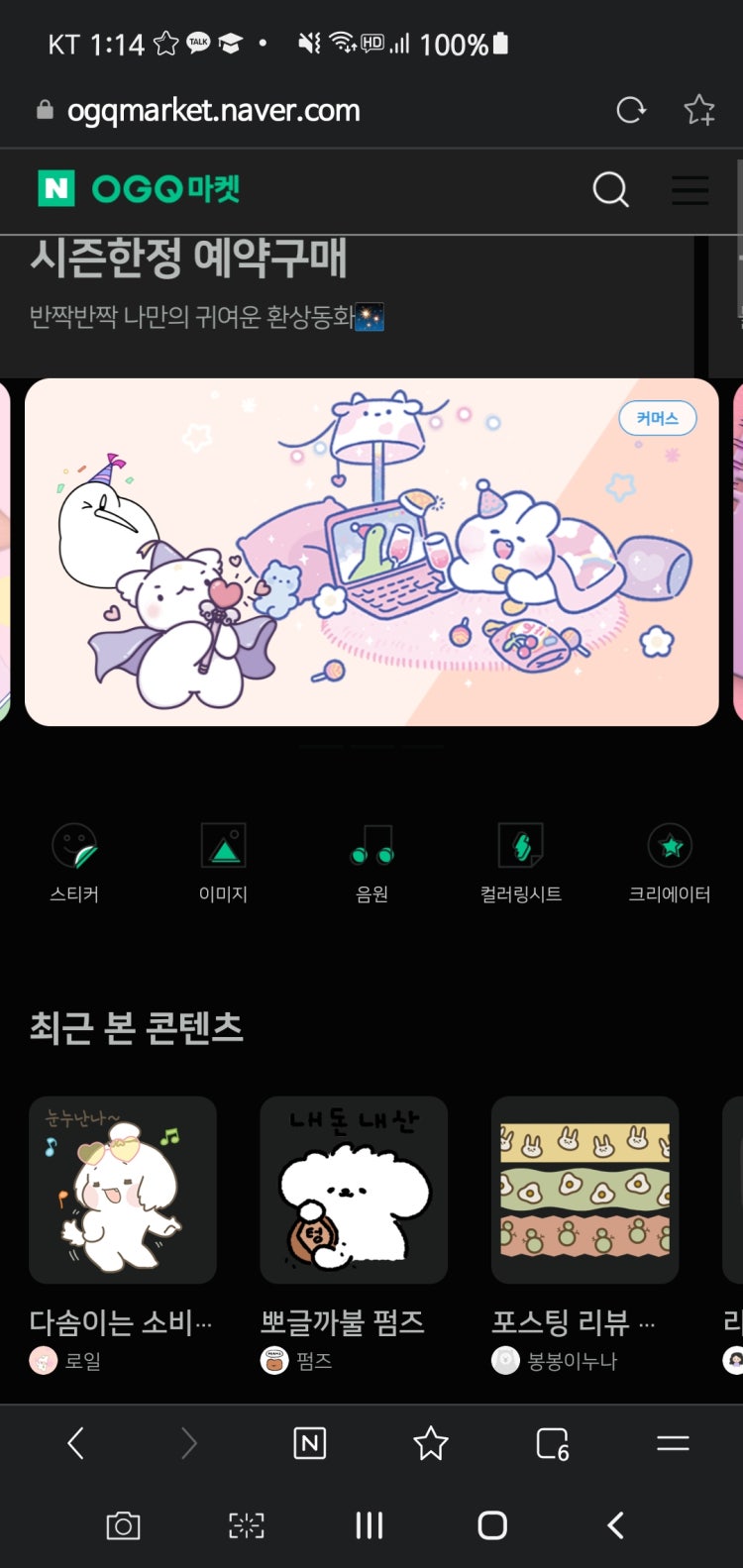Open the seasonal reservation banner card

(x=371, y=552)
